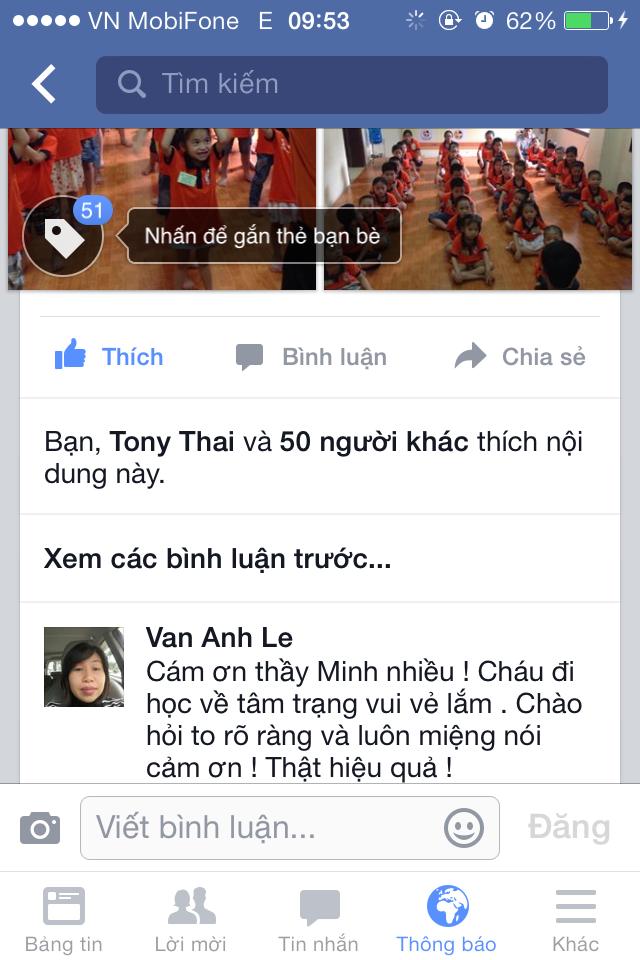Open the Tìm kiếm search field
Viewport: 640px width, 960px height.
(351, 84)
